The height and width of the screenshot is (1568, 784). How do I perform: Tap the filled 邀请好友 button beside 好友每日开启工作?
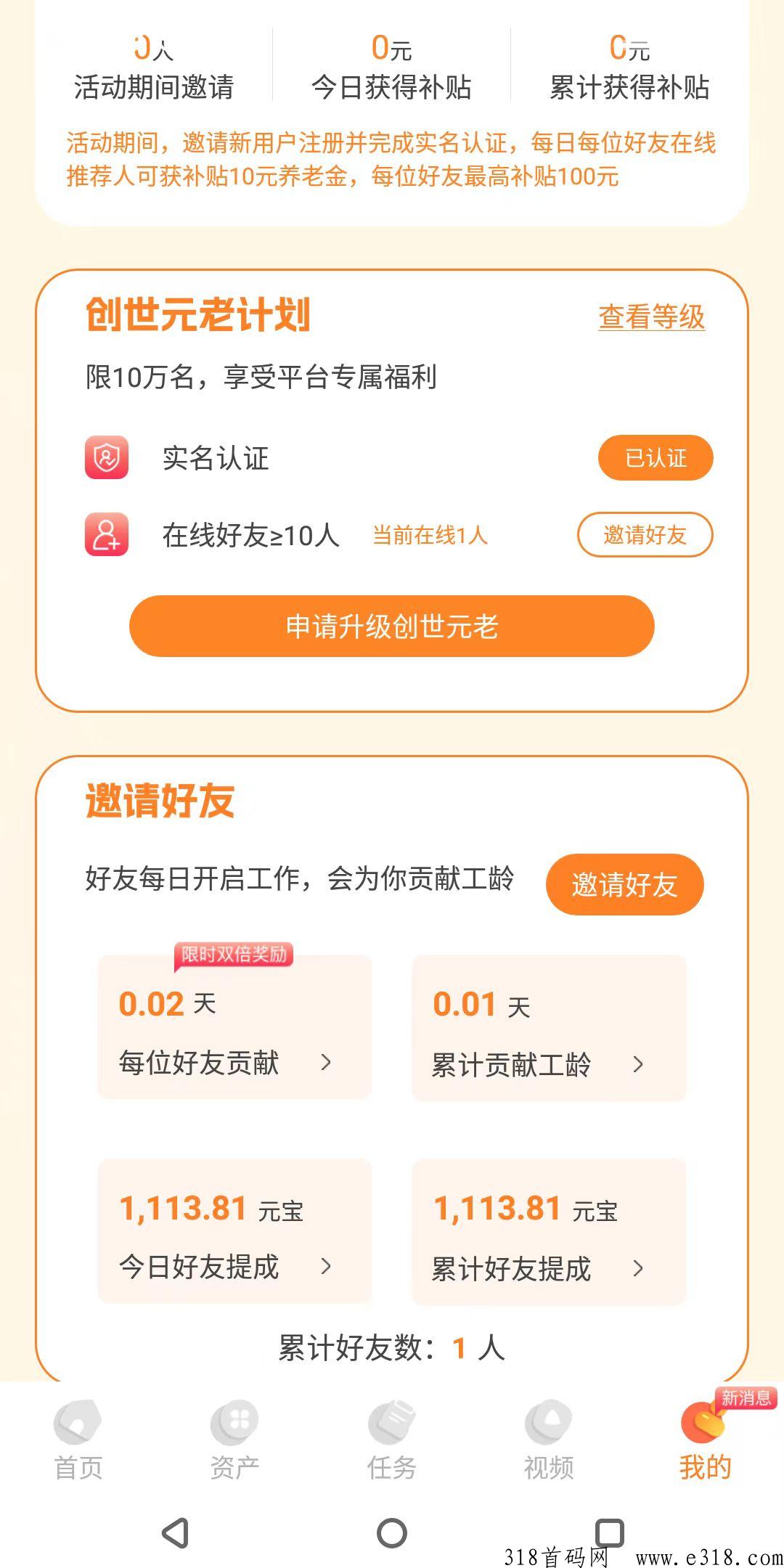(624, 885)
